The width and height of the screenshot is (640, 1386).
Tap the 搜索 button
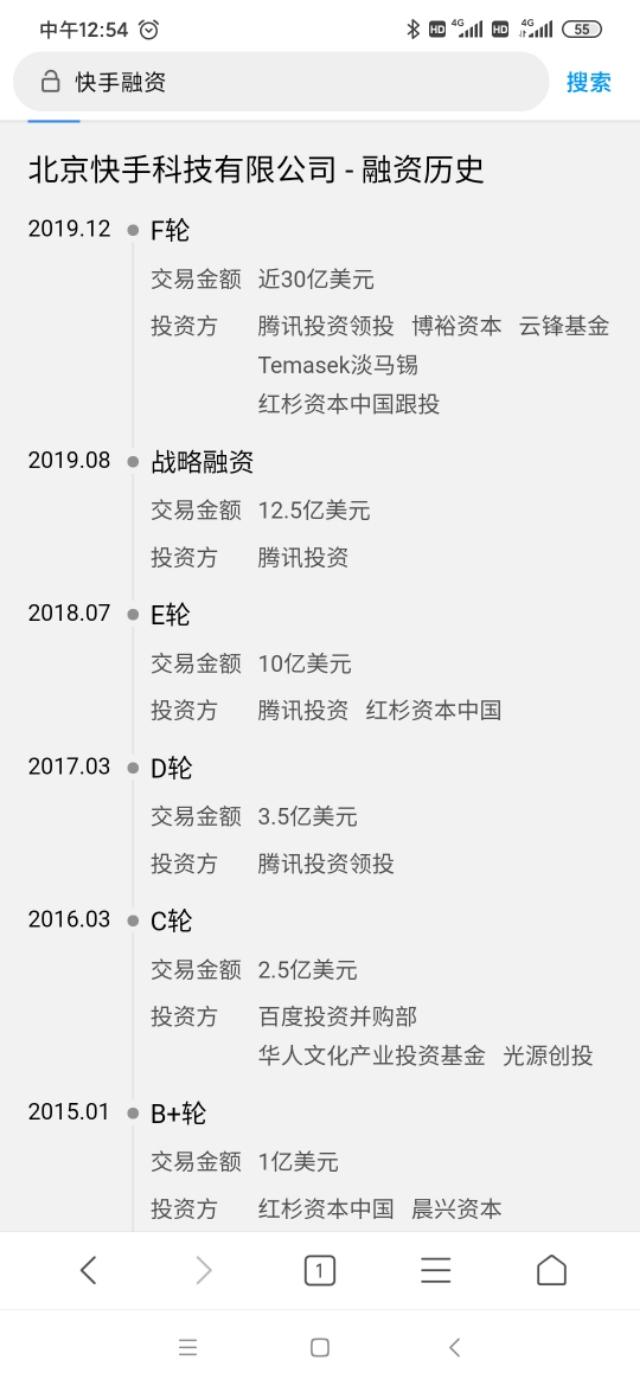(x=588, y=82)
